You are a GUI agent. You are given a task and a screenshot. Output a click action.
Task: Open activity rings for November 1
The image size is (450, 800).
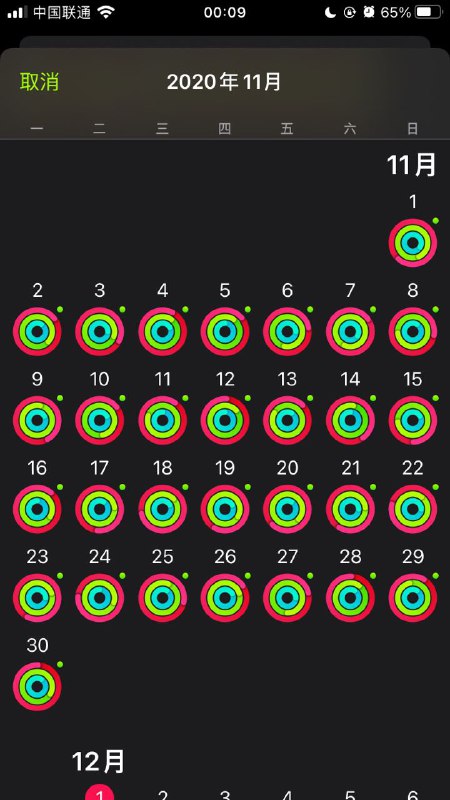(413, 243)
